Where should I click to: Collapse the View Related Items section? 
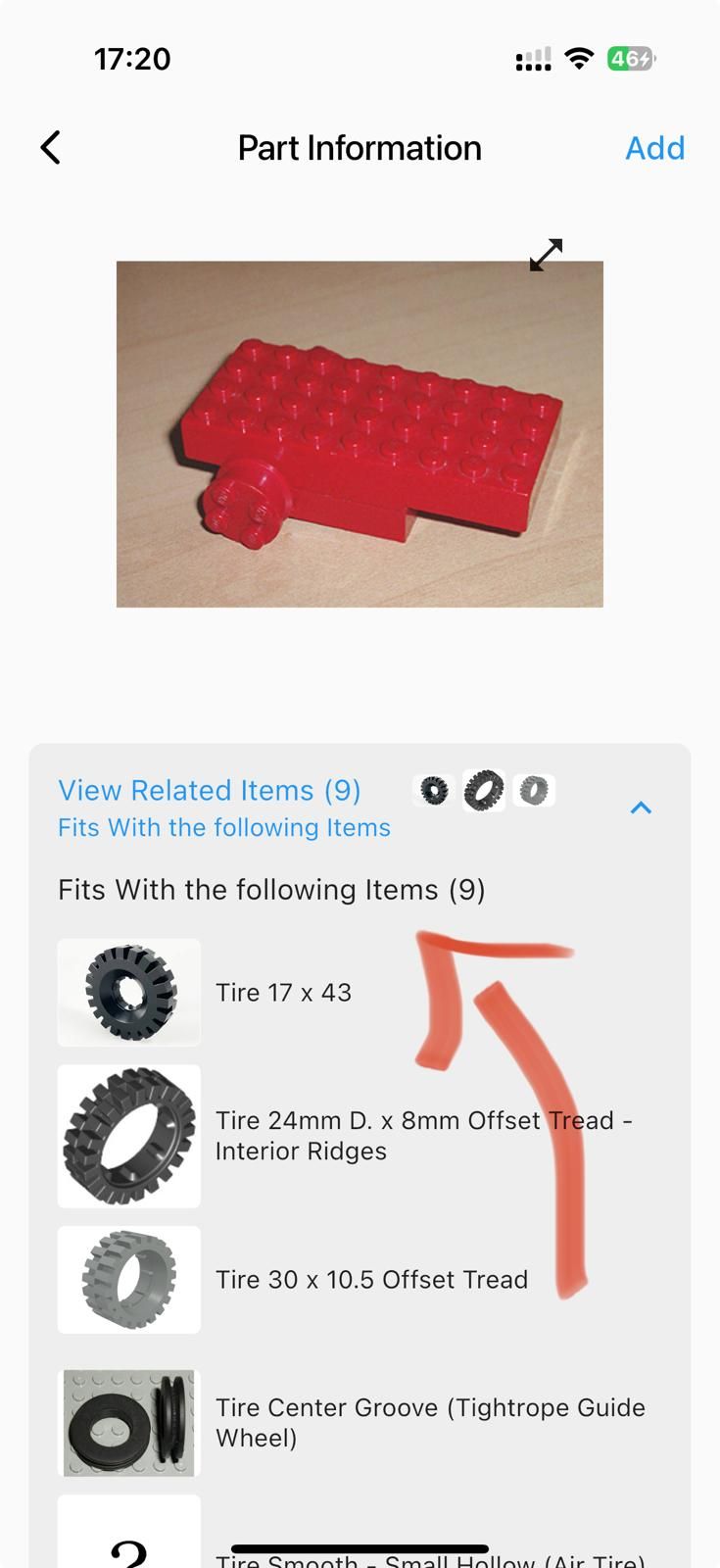(x=641, y=808)
